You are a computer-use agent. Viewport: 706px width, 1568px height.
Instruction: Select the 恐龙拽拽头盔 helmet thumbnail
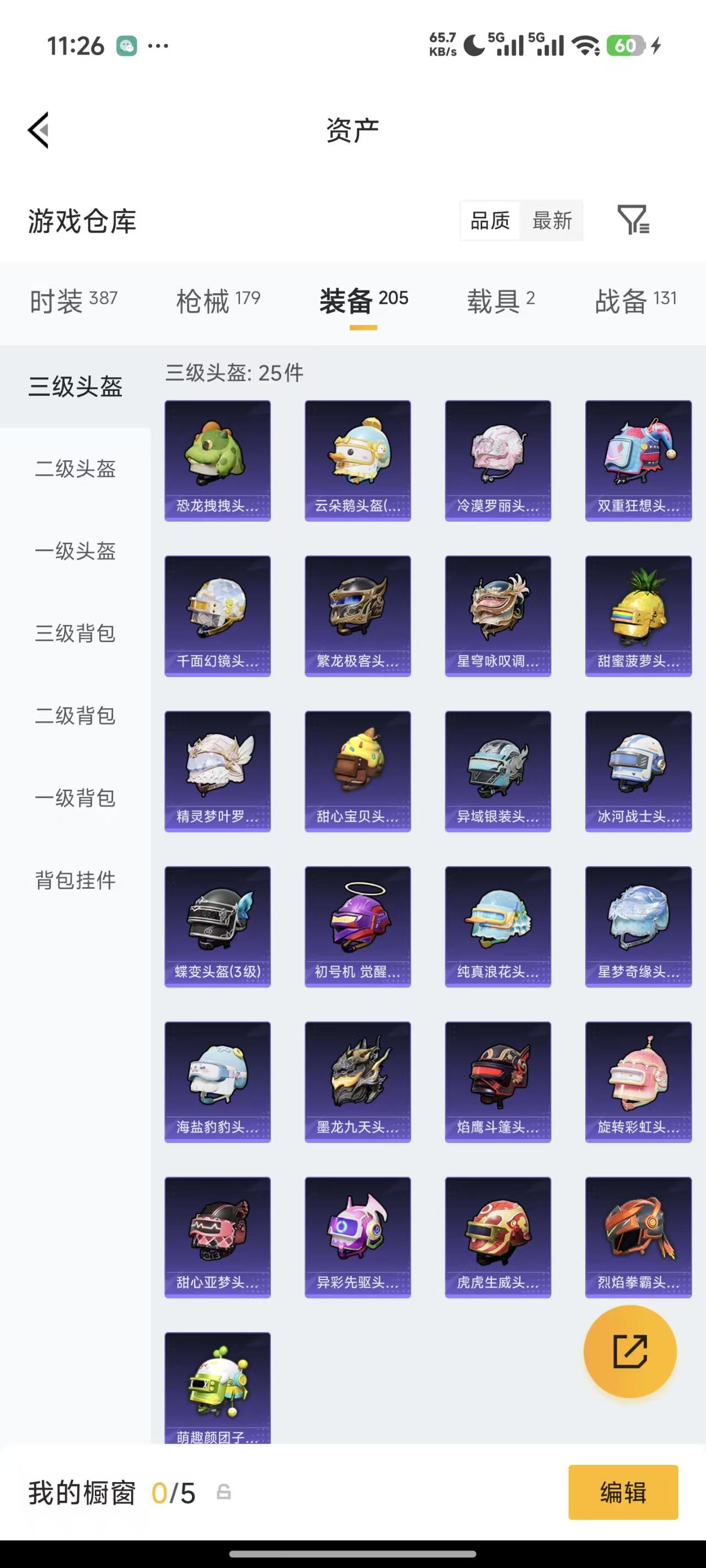[x=217, y=460]
